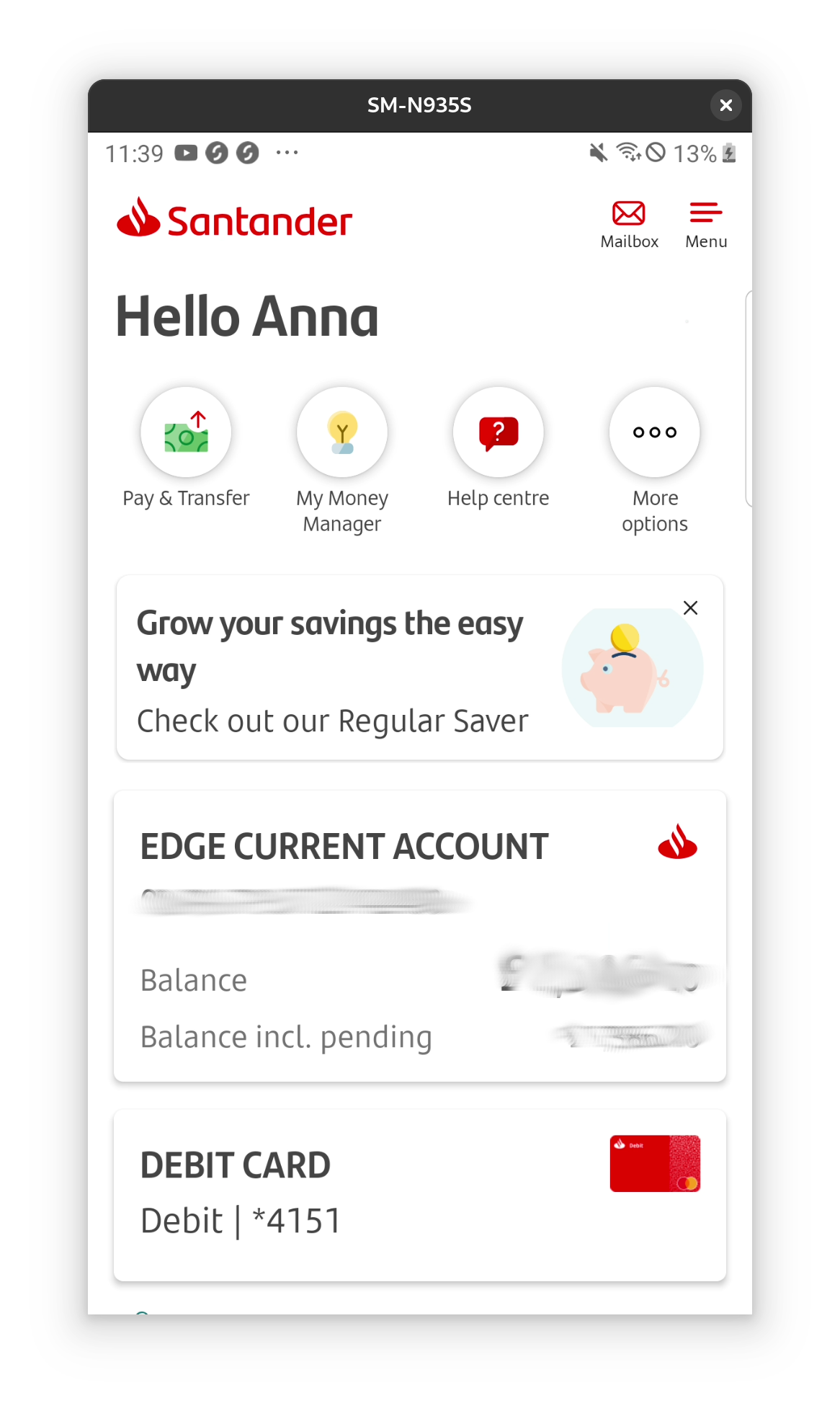Dismiss the Regular Saver savings banner

(x=690, y=608)
